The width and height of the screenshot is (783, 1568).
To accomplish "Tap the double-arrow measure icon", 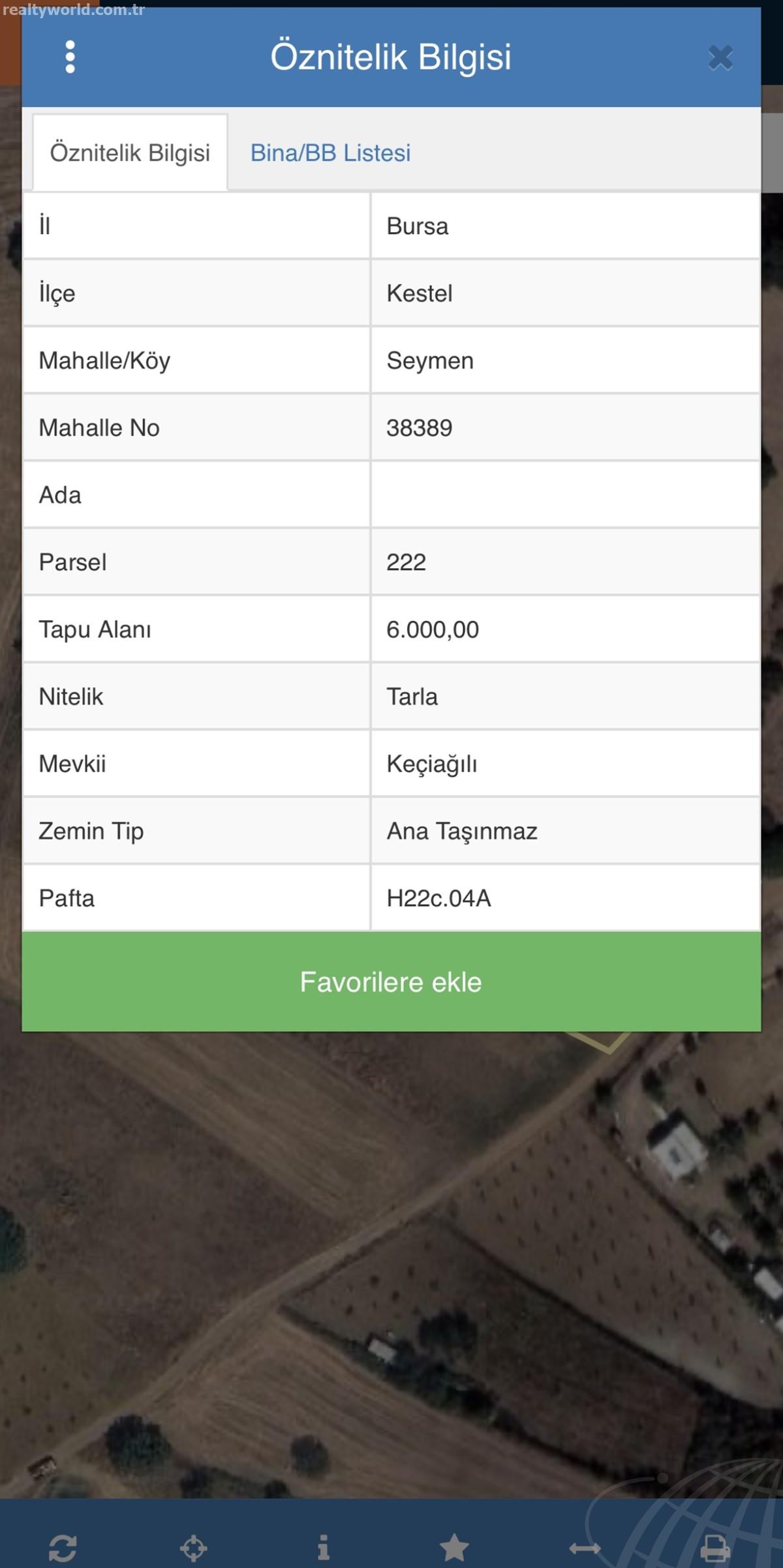I will (585, 1548).
